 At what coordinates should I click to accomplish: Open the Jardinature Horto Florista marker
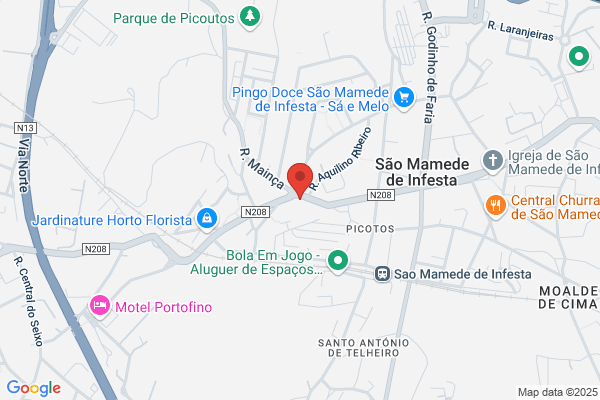pyautogui.click(x=207, y=219)
